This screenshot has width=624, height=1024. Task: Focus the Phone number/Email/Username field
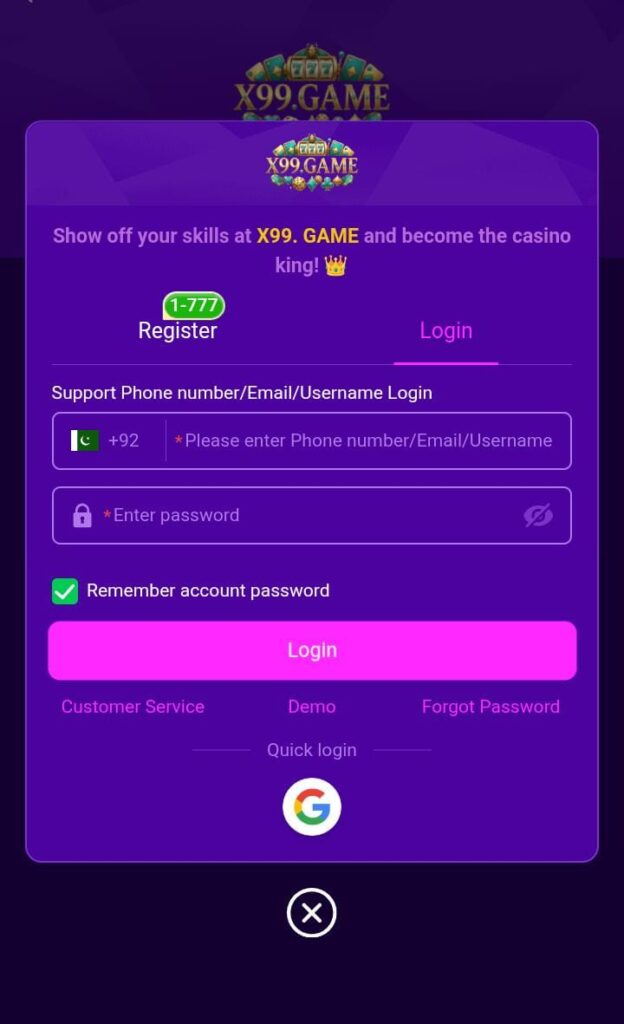click(x=368, y=441)
